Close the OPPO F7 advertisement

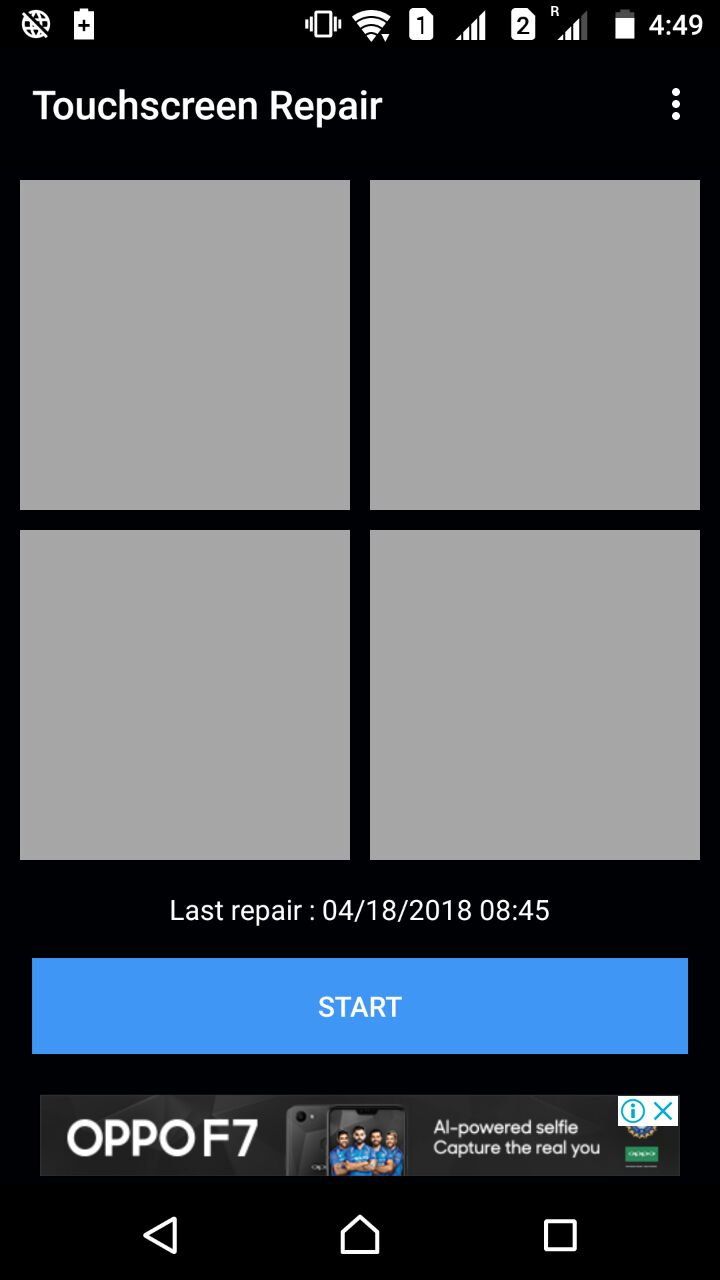(663, 1111)
